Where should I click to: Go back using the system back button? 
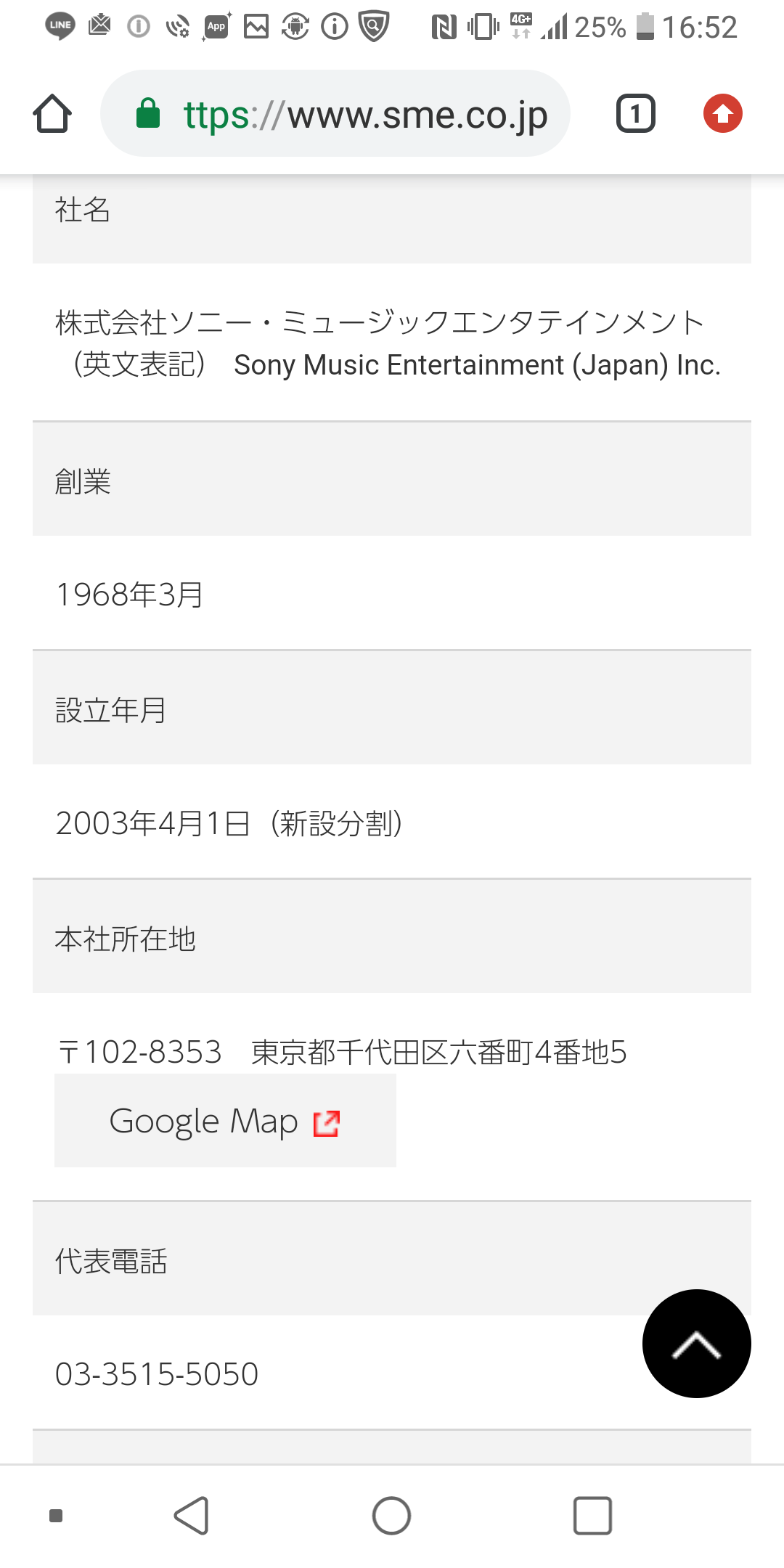[192, 1516]
